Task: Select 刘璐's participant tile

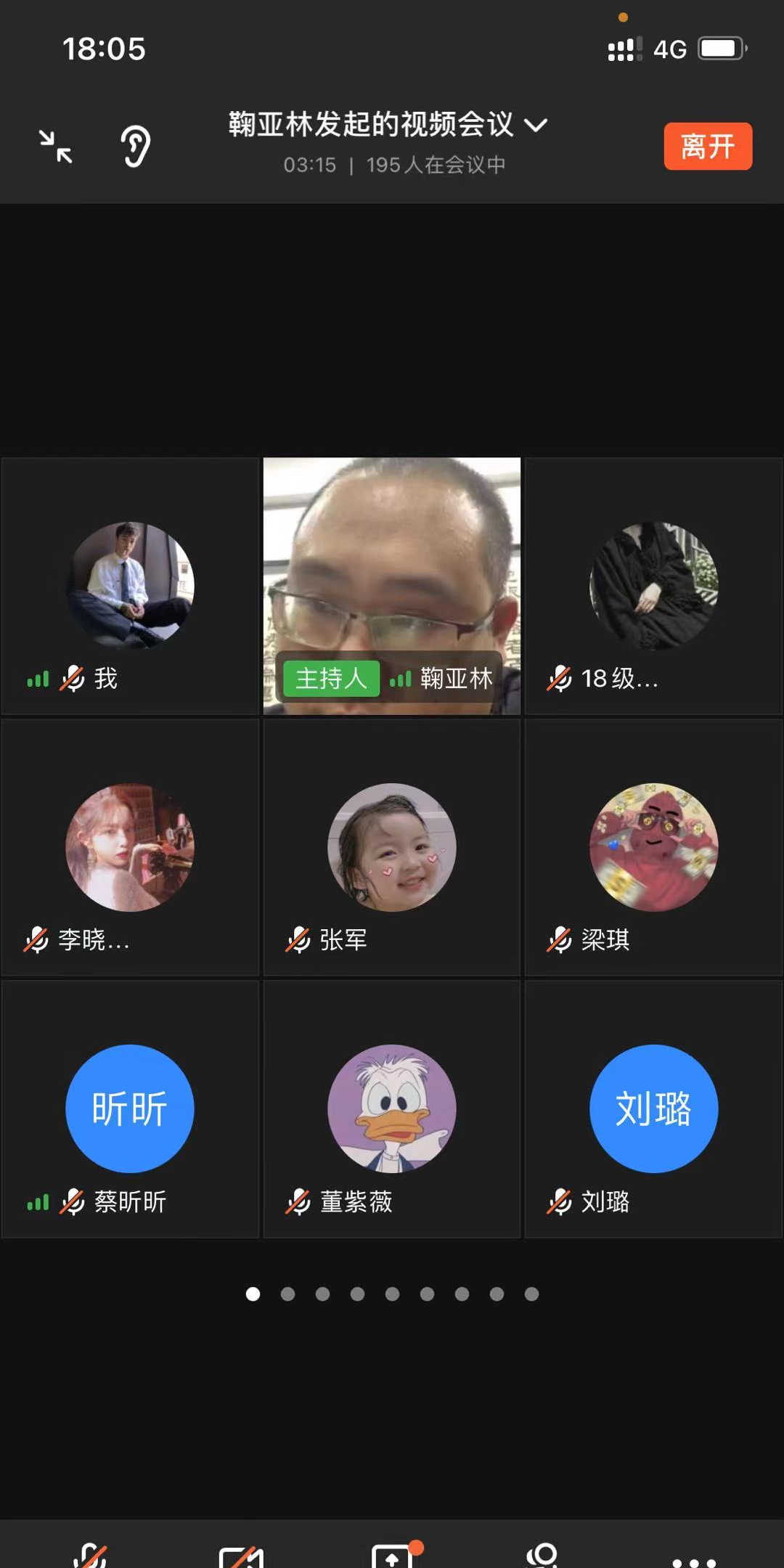Action: point(653,1109)
